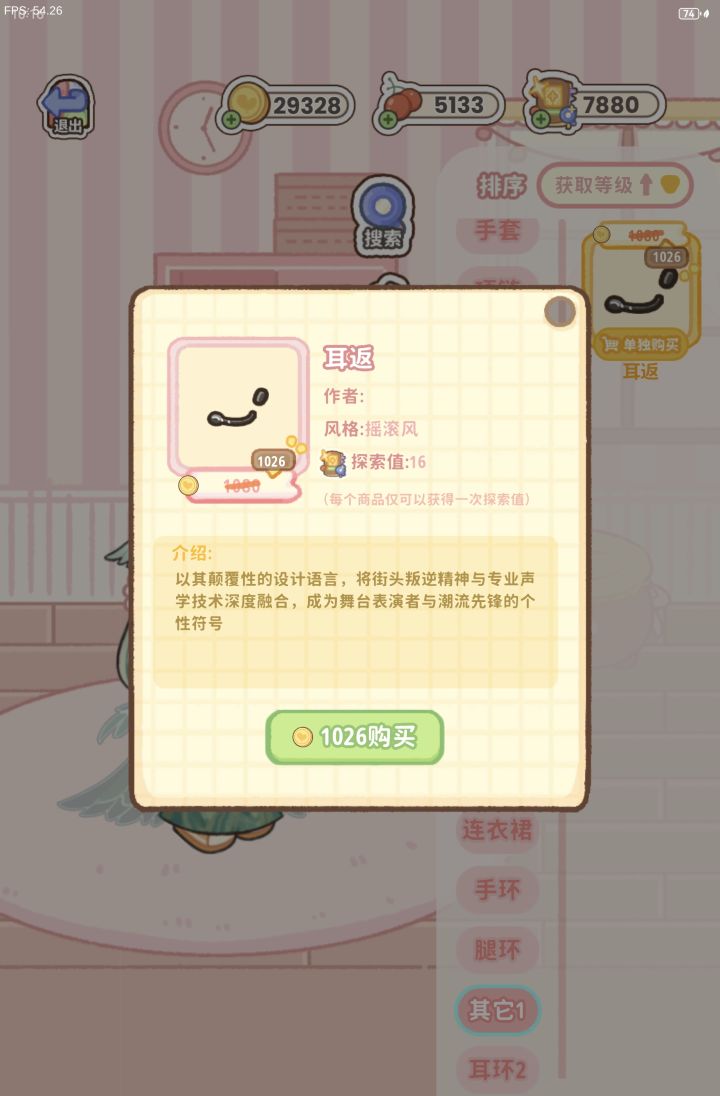Click the 退出 exit mailbox icon

coord(64,105)
